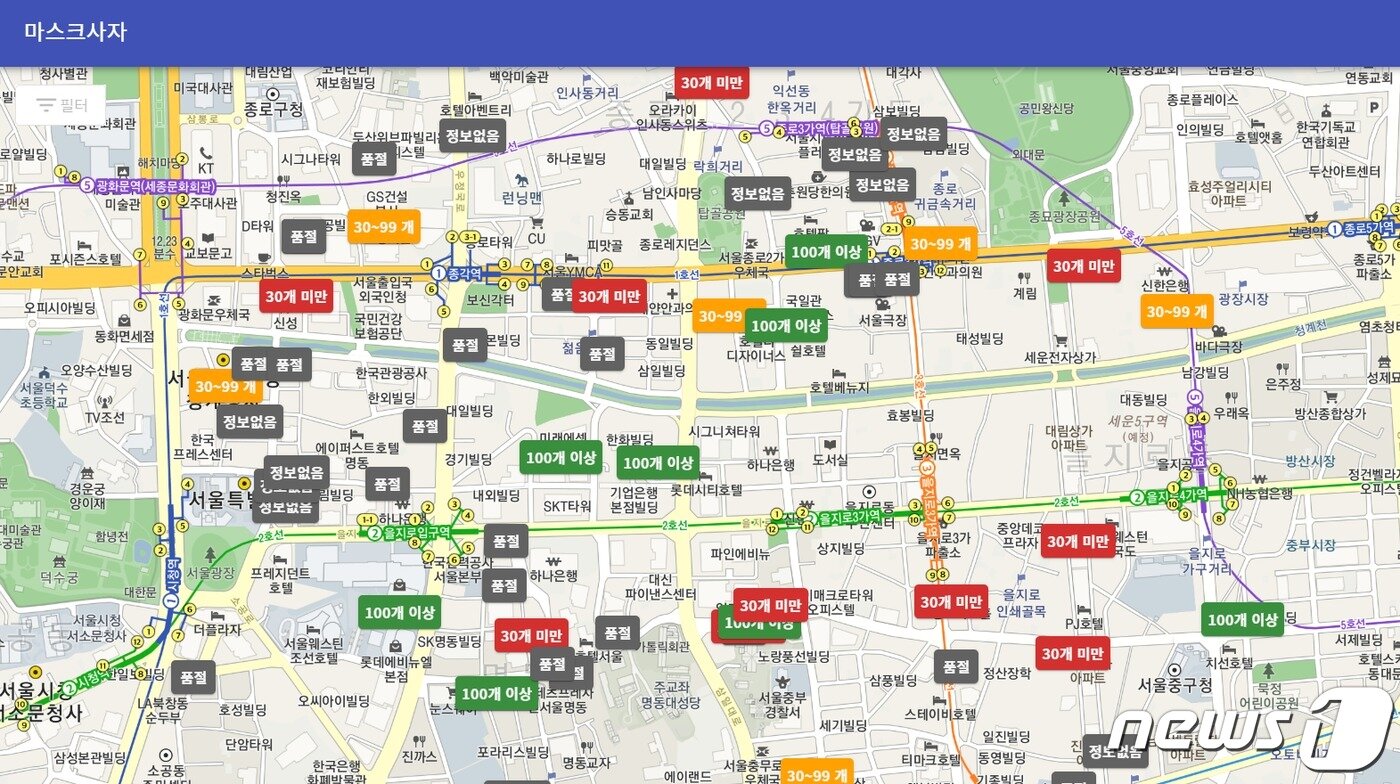Select the 30~99 개 marker near 광장시장
This screenshot has height=784, width=1400.
(1177, 311)
